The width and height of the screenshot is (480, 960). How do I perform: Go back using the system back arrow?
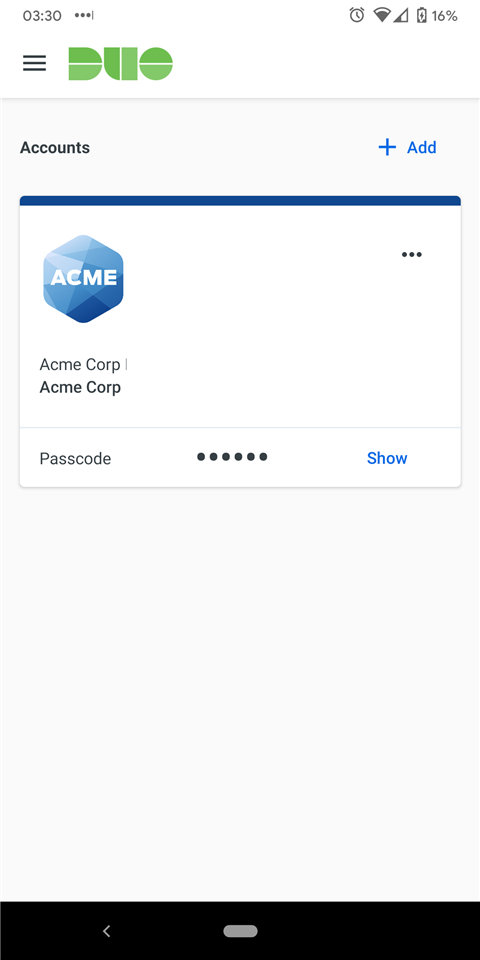(x=107, y=931)
